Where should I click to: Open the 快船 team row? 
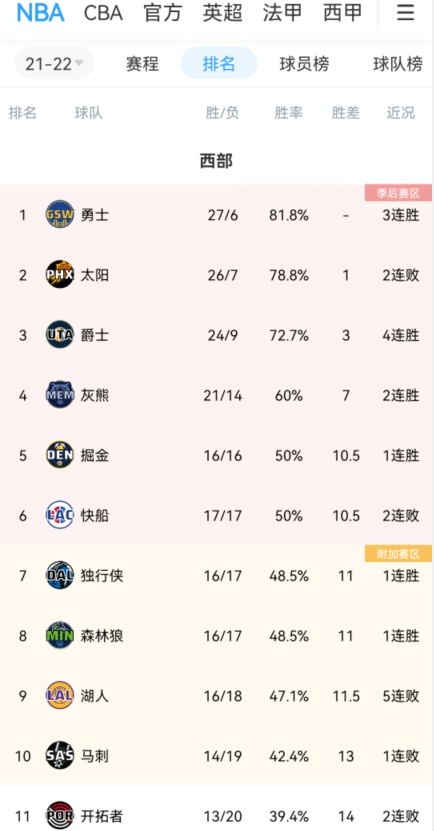(217, 515)
